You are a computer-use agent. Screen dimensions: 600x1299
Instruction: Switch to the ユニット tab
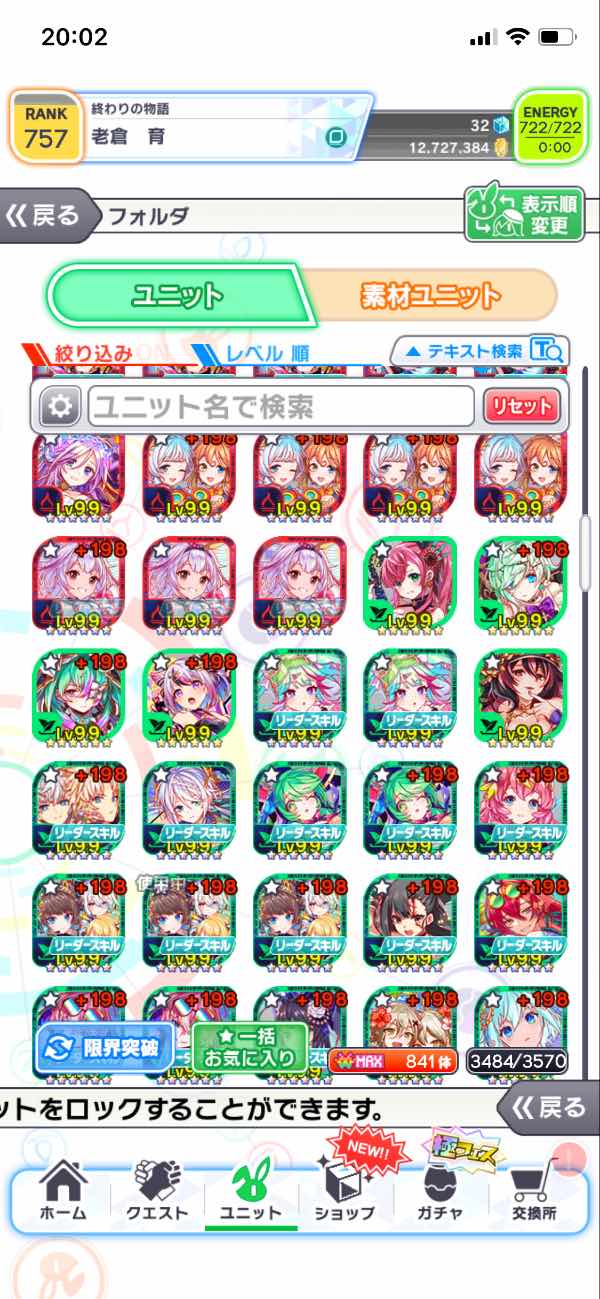178,295
